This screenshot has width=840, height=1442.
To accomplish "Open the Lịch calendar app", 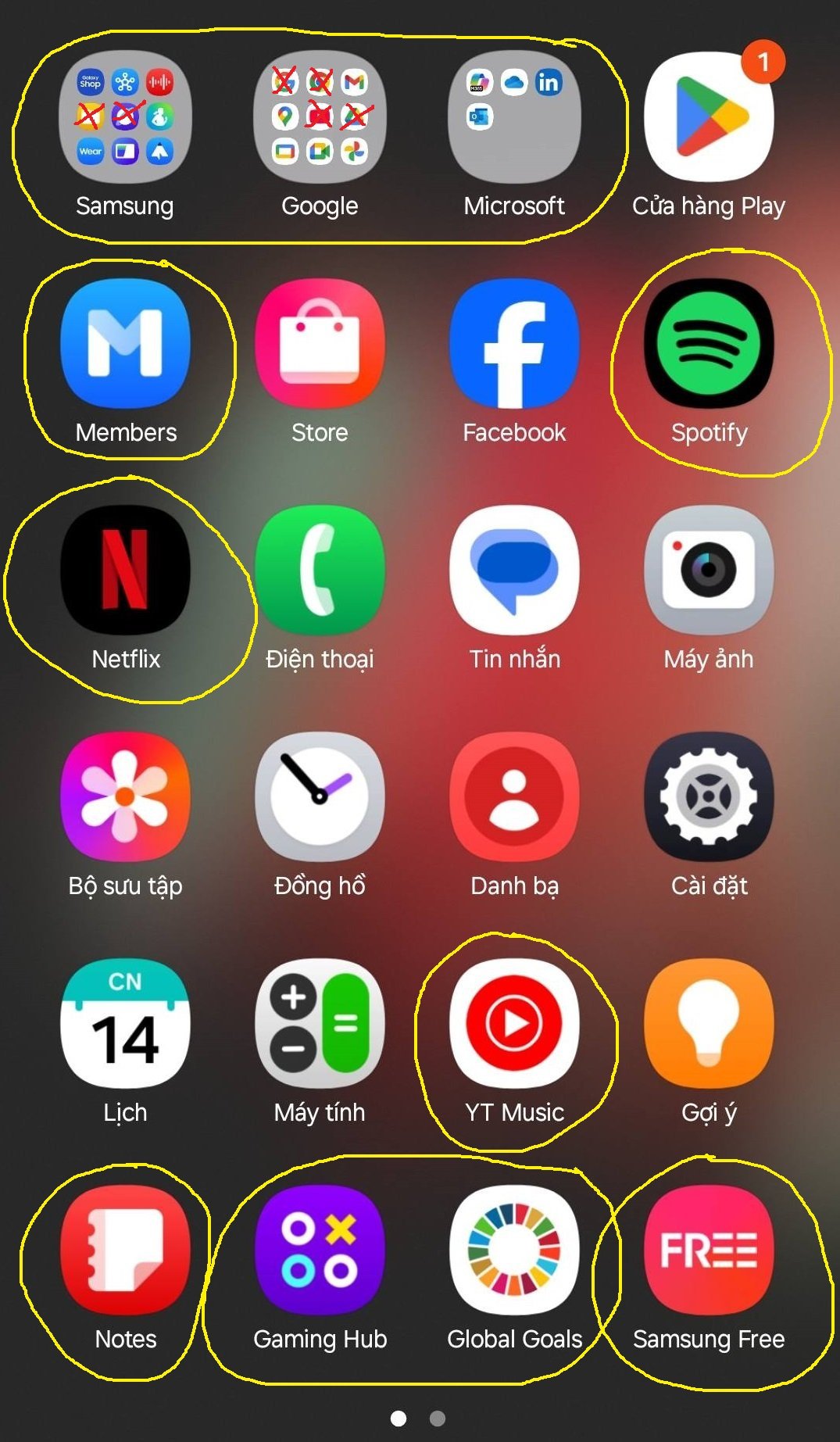I will tap(125, 1023).
